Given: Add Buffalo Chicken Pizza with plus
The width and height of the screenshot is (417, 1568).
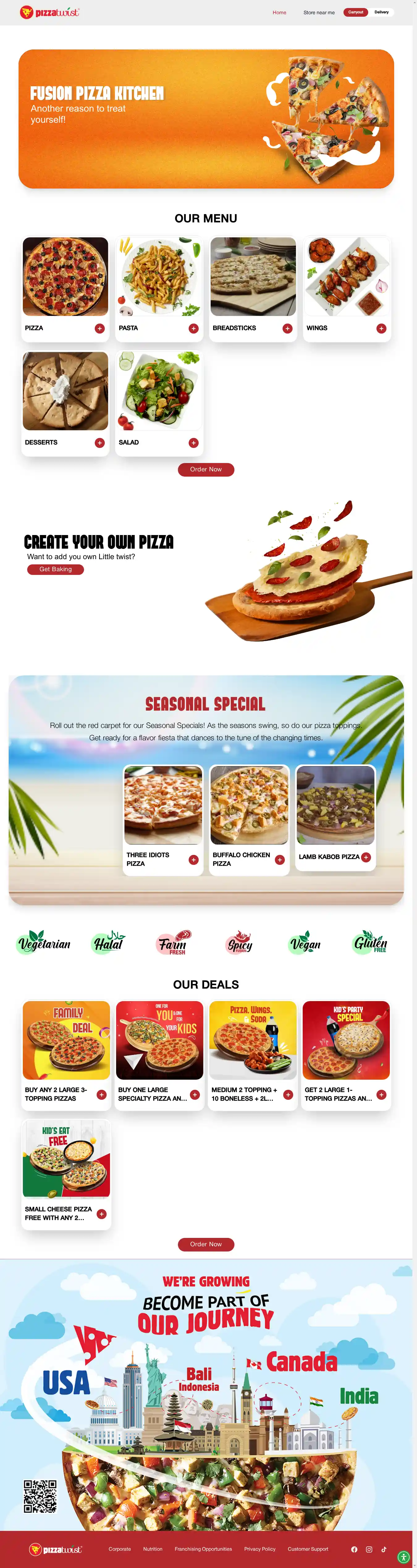Looking at the screenshot, I should pyautogui.click(x=280, y=860).
